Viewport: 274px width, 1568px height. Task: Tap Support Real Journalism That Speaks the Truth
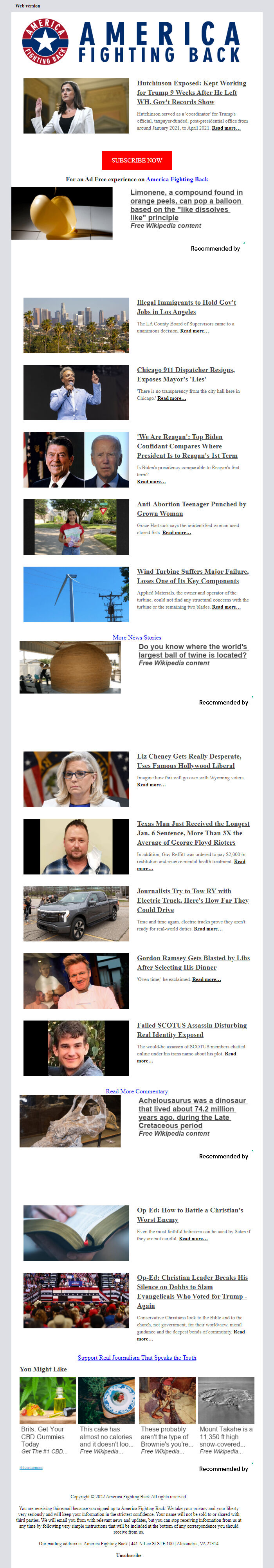(x=137, y=1357)
